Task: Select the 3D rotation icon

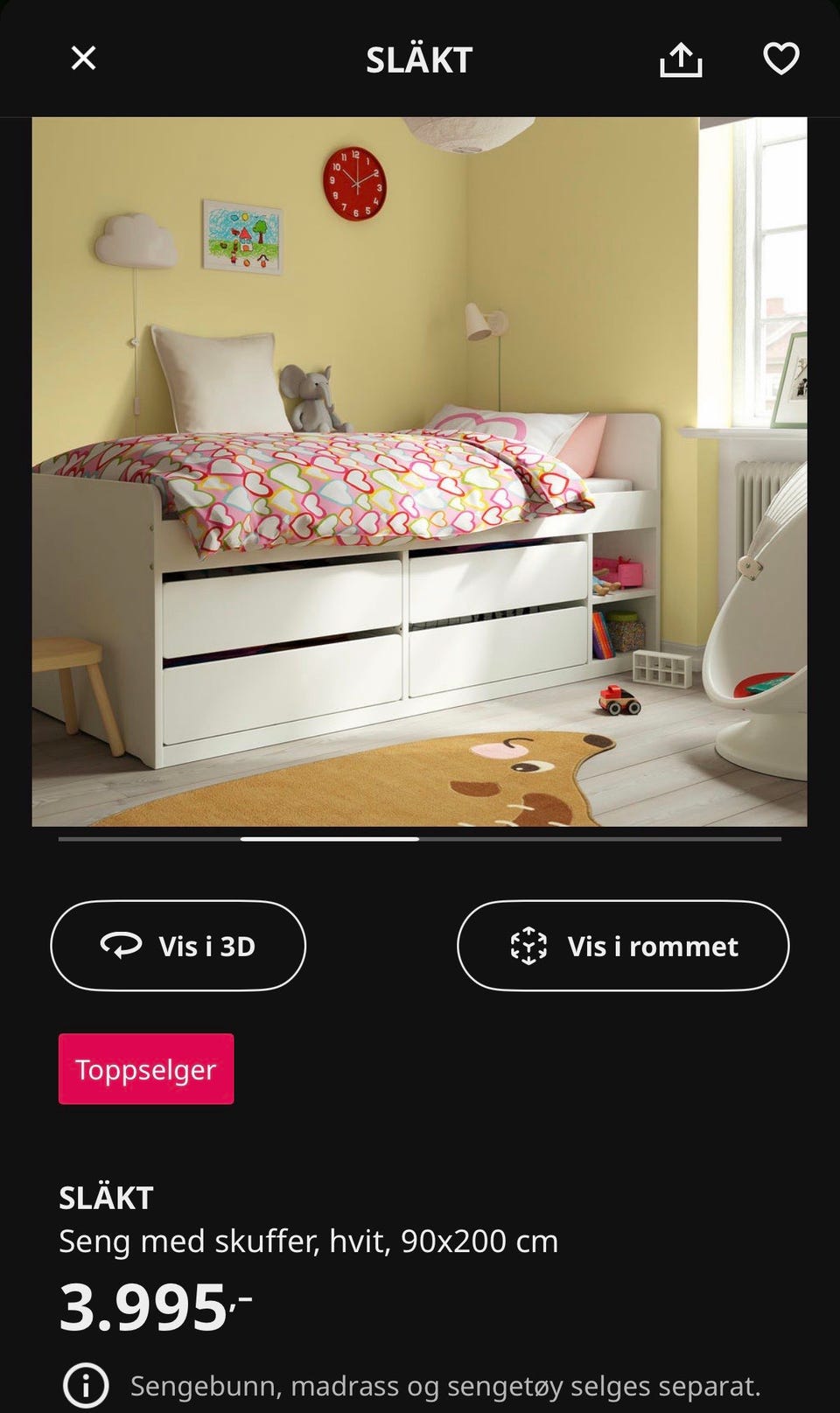Action: click(x=122, y=946)
